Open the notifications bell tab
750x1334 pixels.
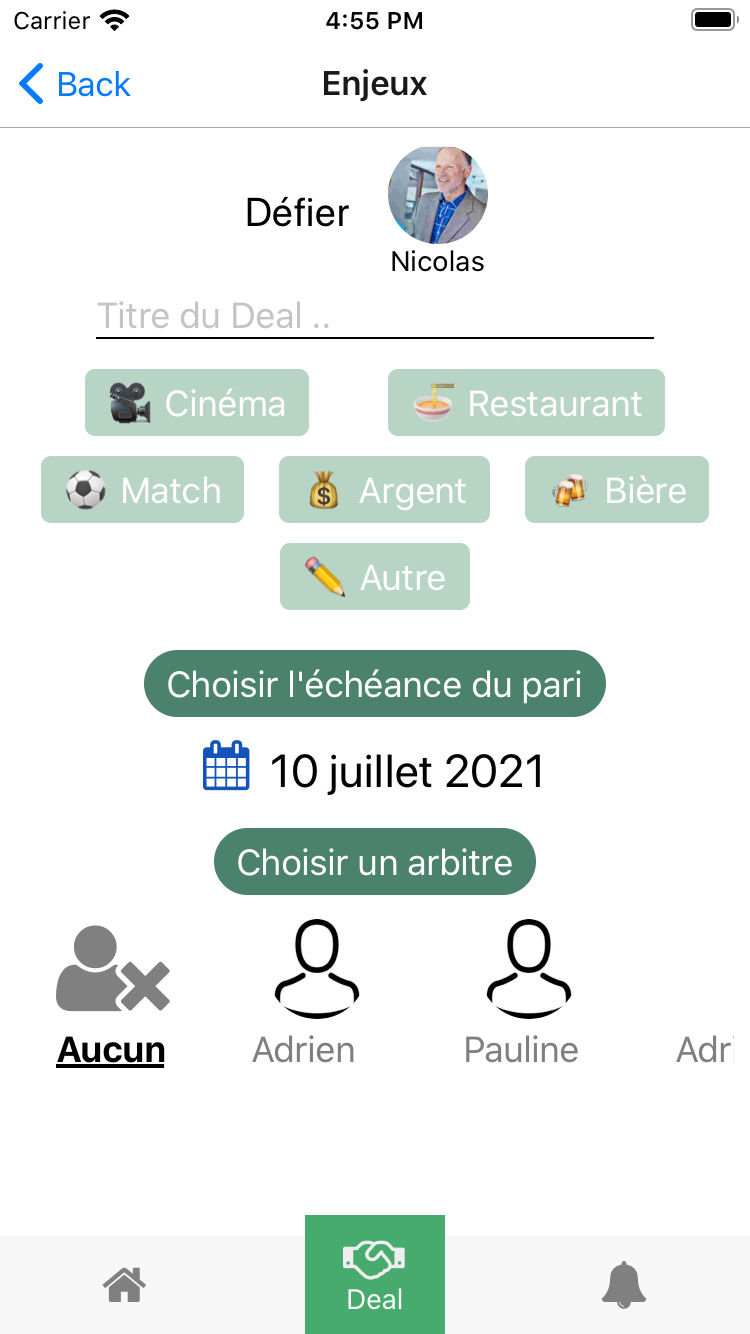623,1284
